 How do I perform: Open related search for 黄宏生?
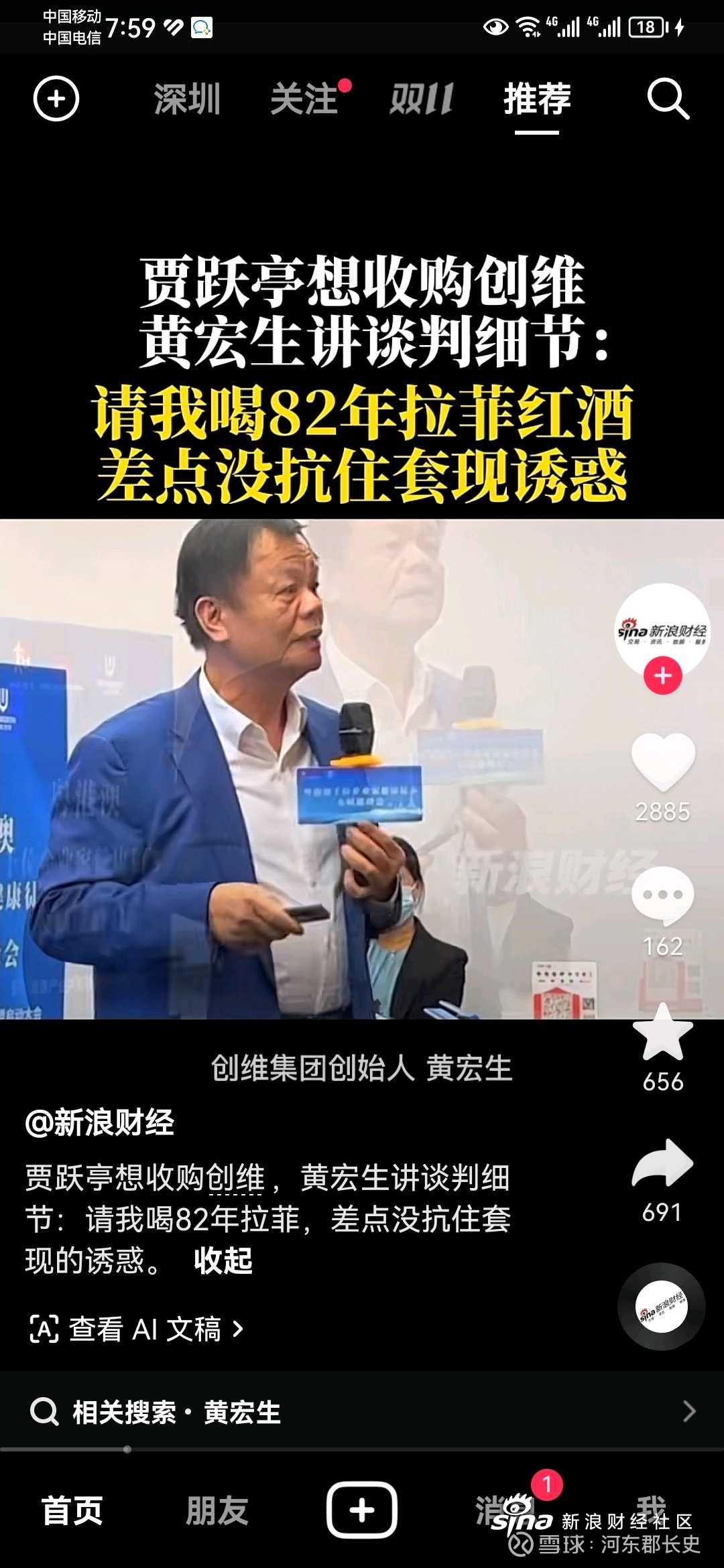362,1412
